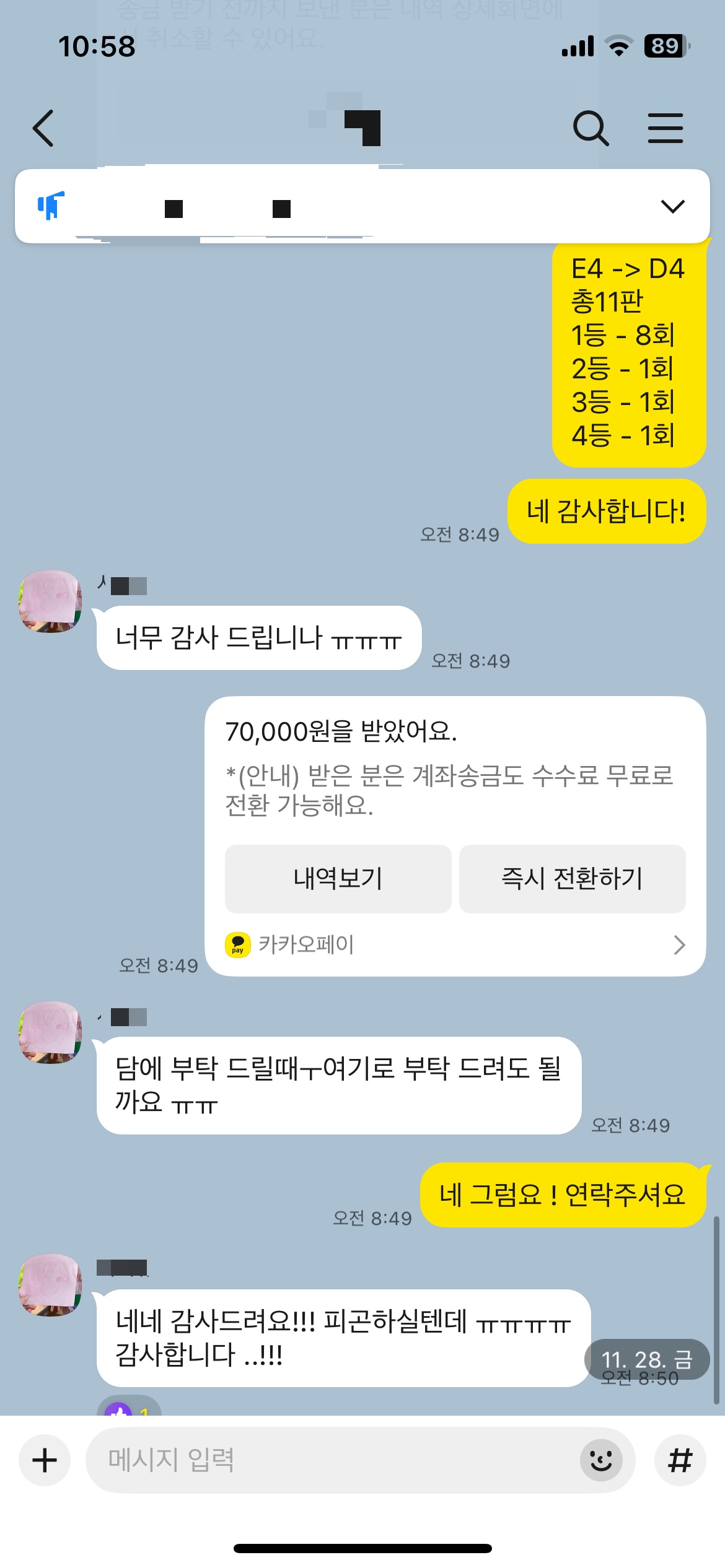The height and width of the screenshot is (1568, 725).
Task: Tap the 내역보기 button
Action: click(338, 878)
